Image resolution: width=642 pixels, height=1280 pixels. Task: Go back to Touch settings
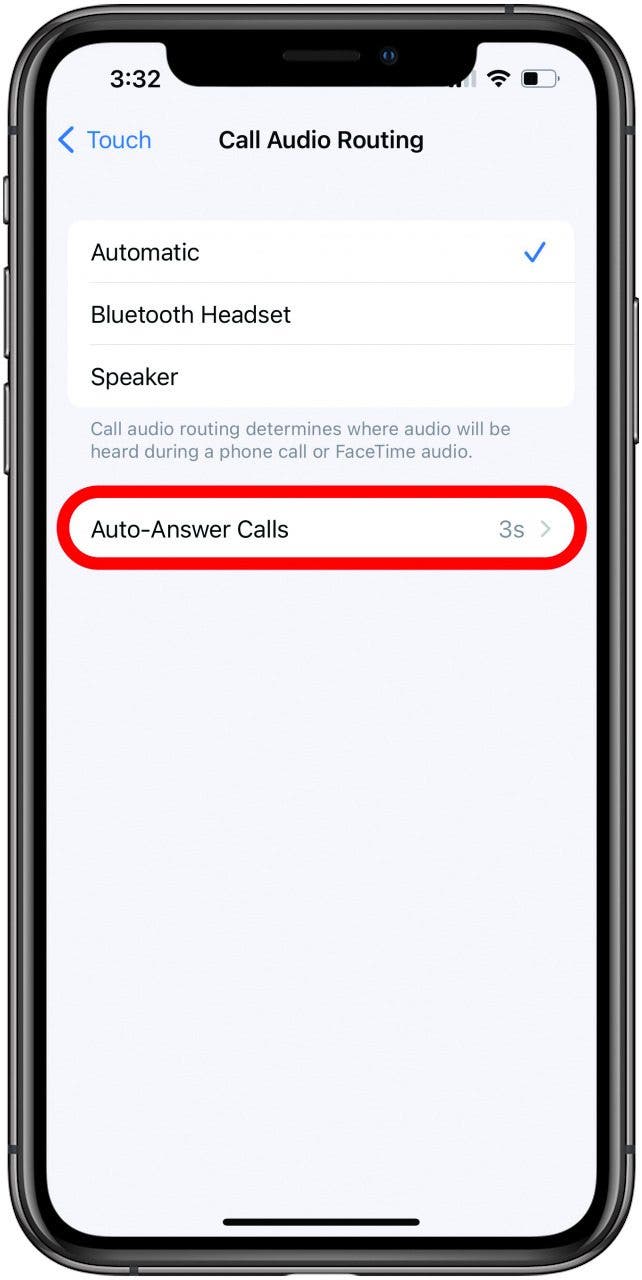coord(105,140)
